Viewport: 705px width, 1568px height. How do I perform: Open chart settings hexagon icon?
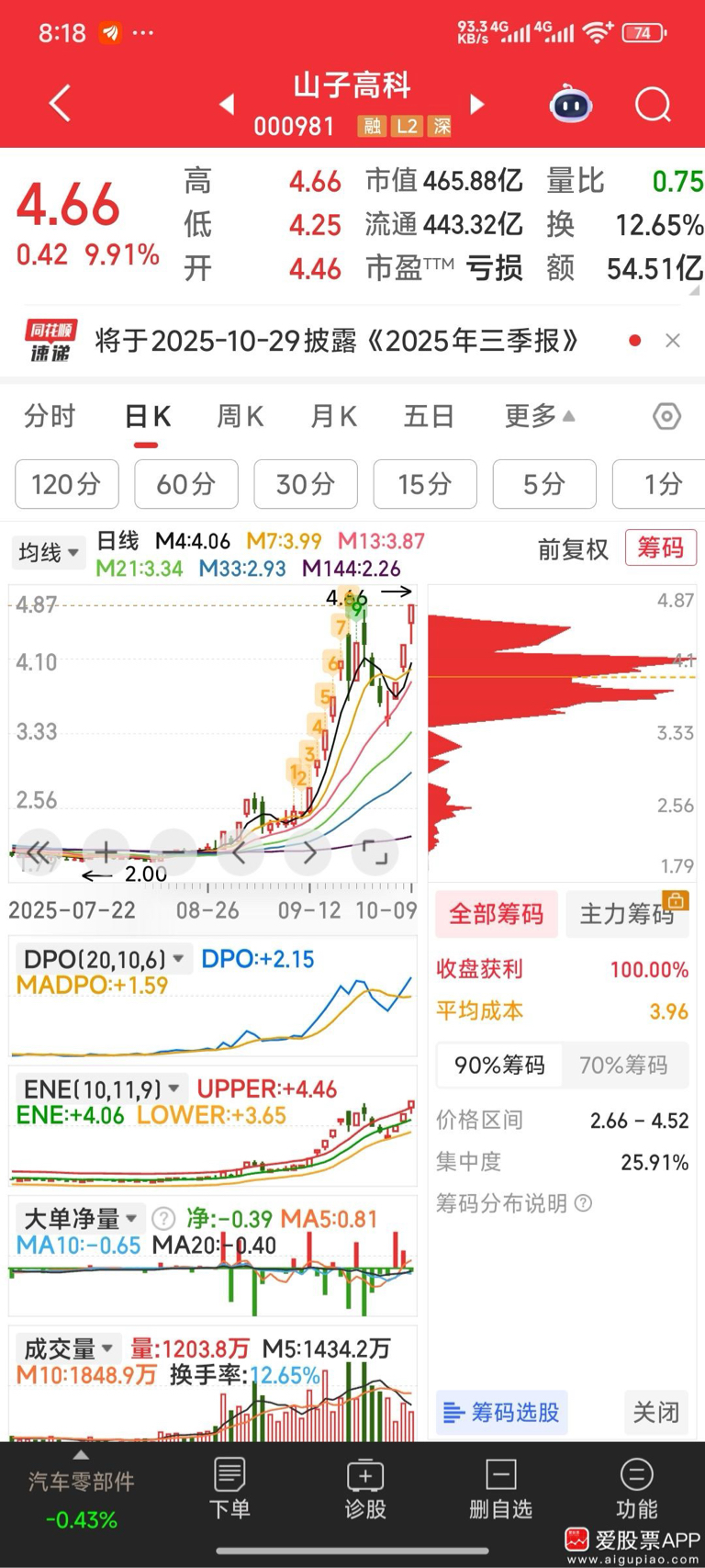(666, 417)
